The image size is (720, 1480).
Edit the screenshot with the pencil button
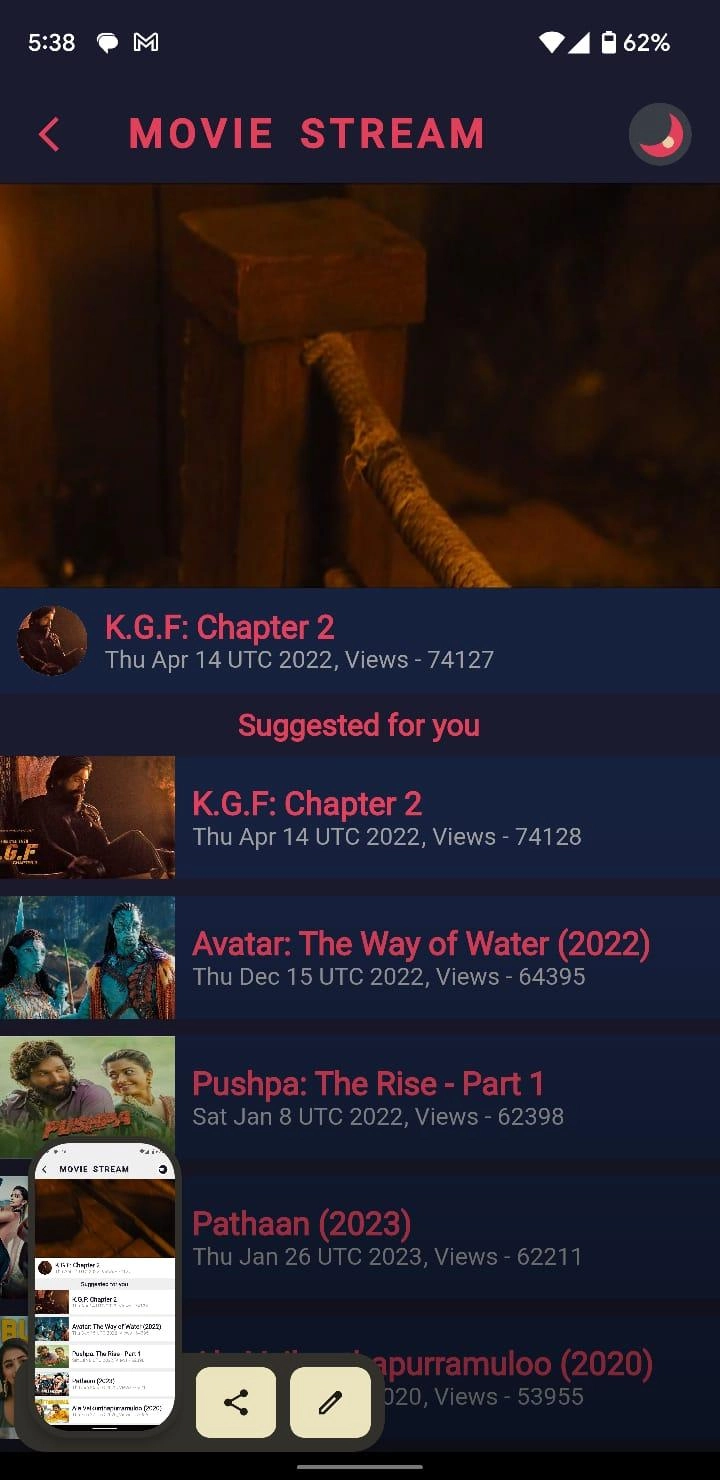click(x=330, y=1403)
